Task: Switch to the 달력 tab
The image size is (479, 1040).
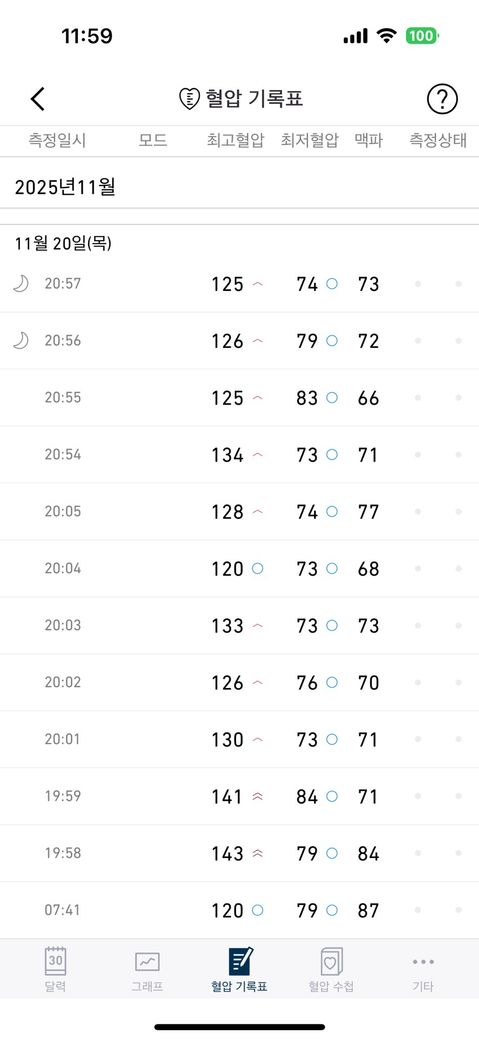Action: pos(55,968)
